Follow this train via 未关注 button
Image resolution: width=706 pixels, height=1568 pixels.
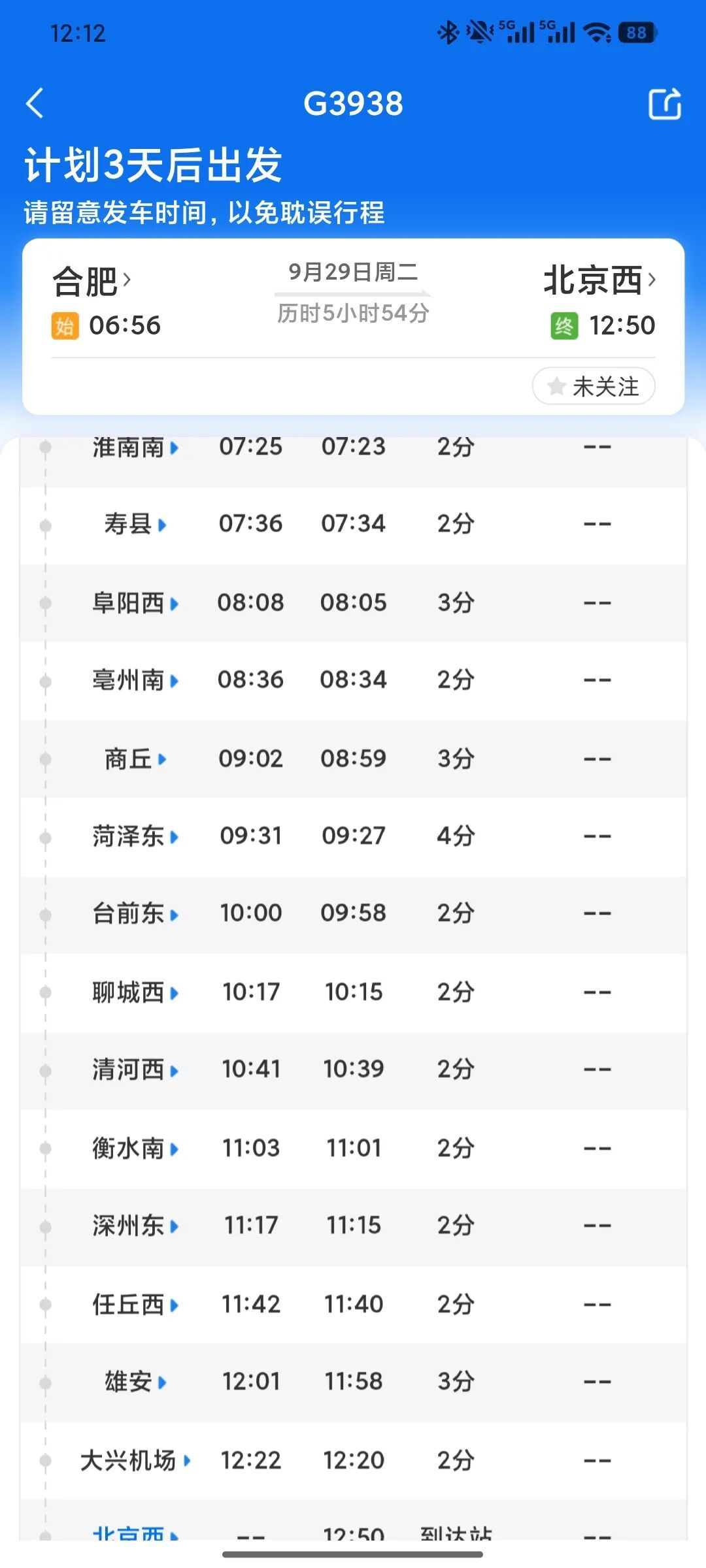(x=594, y=386)
